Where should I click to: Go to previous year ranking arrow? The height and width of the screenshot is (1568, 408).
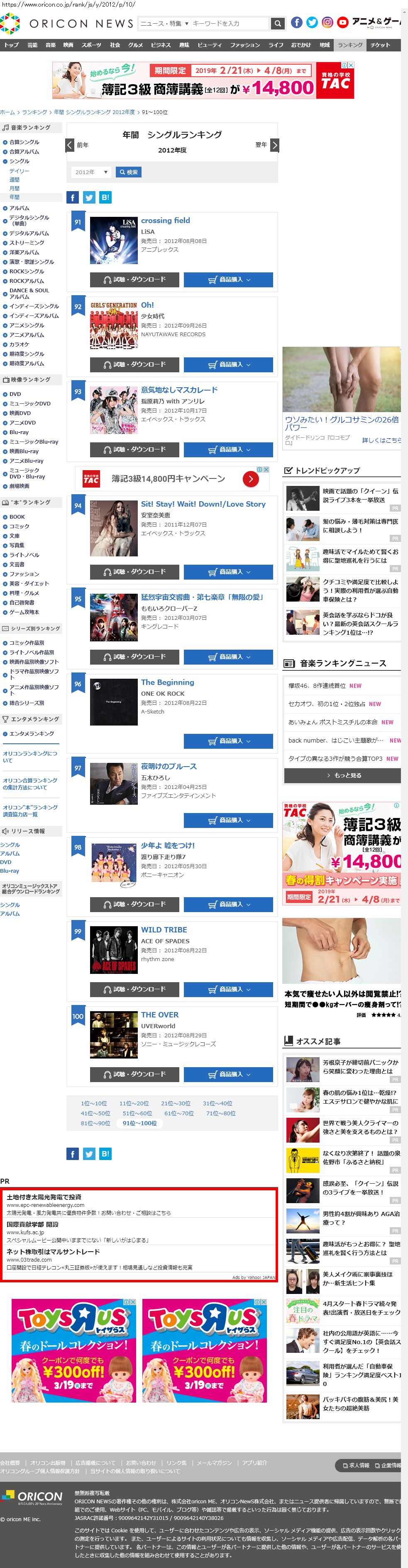71,145
